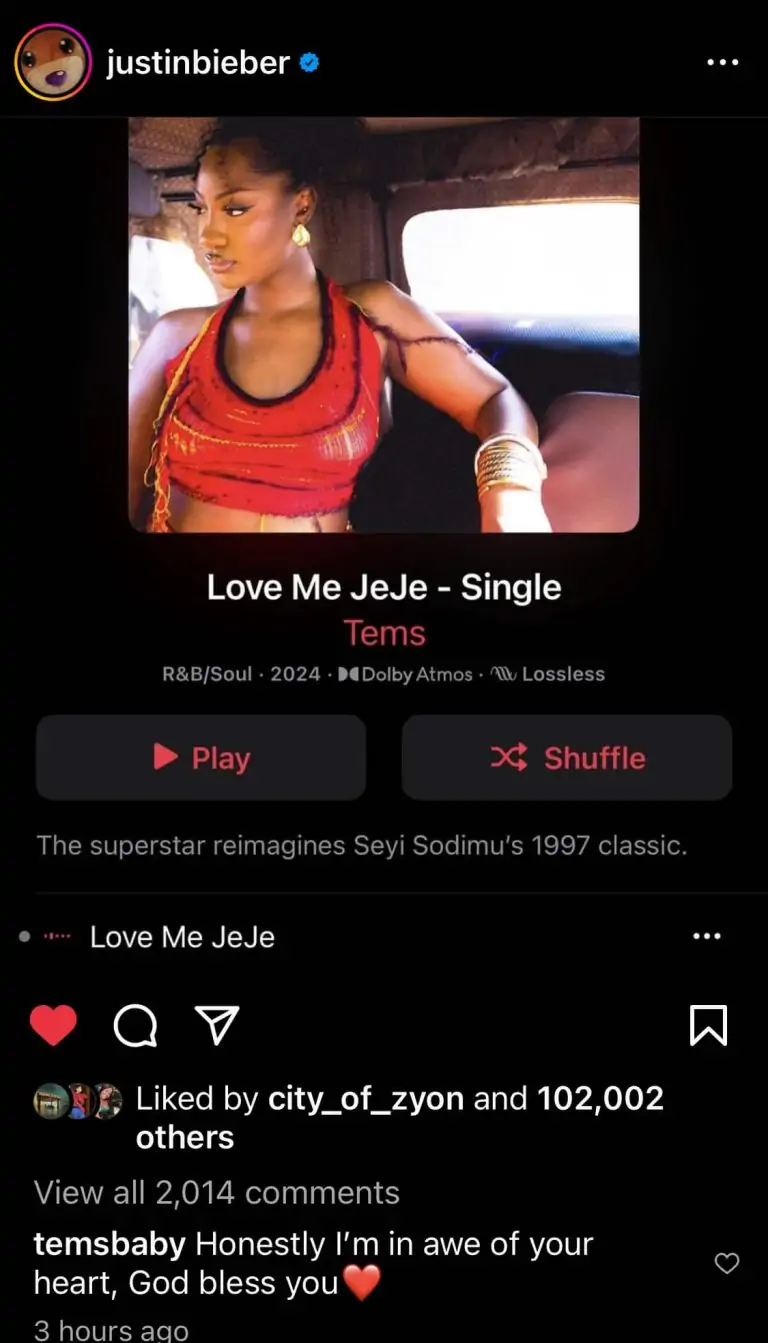Open the post options menu
This screenshot has width=768, height=1343.
[722, 62]
